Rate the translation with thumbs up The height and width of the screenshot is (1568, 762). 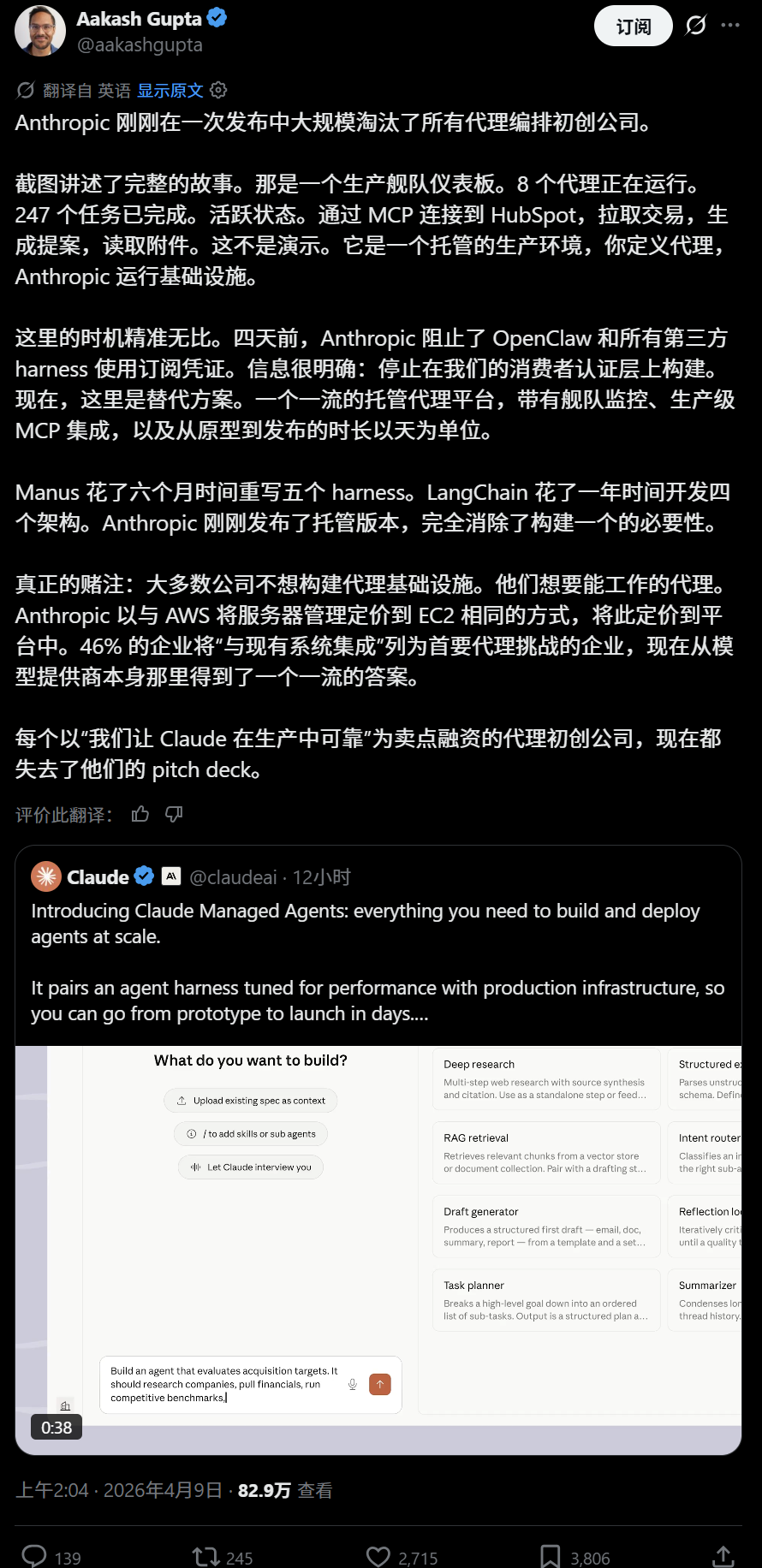[140, 814]
